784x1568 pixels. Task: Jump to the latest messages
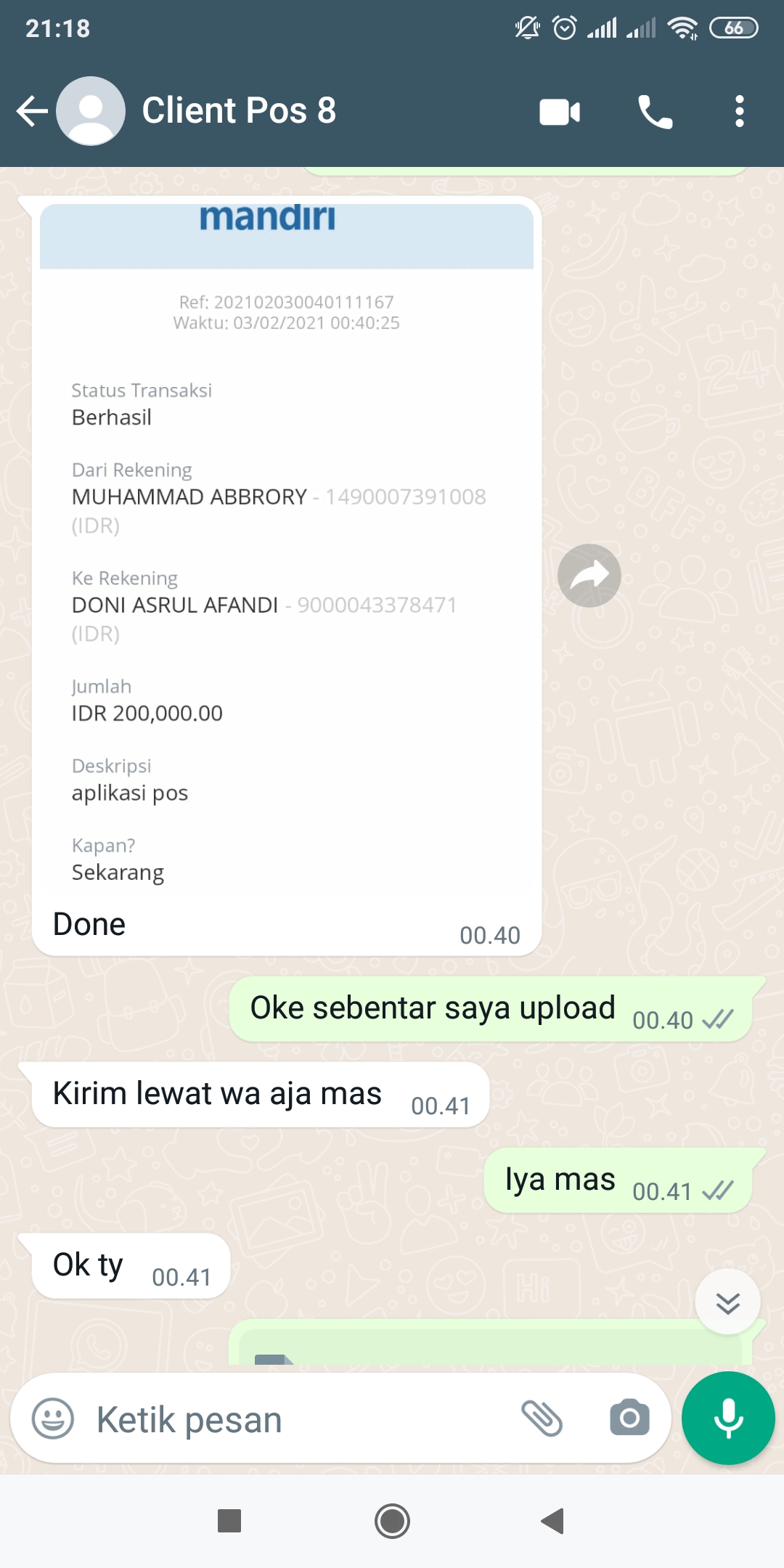coord(727,1302)
